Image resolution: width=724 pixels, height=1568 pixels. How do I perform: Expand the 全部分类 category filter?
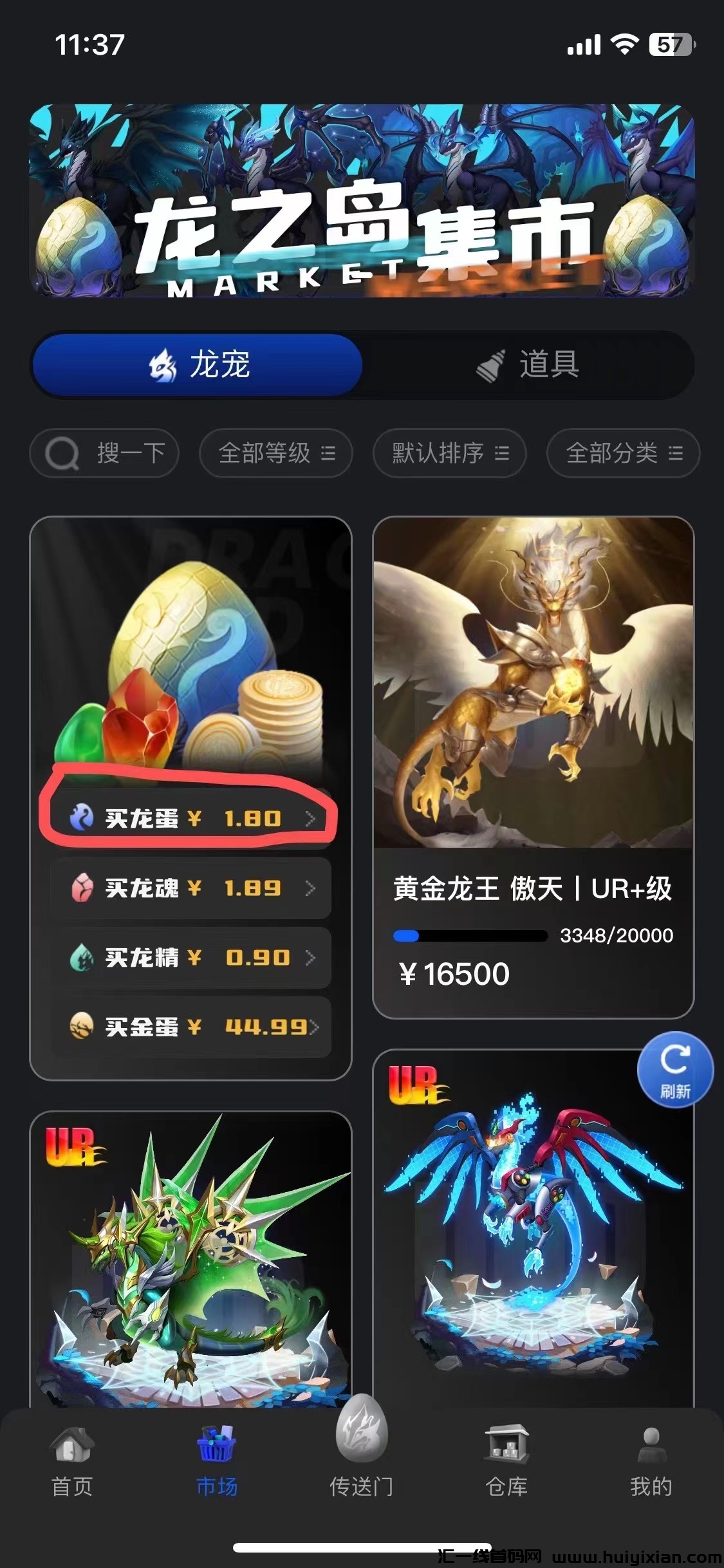623,453
